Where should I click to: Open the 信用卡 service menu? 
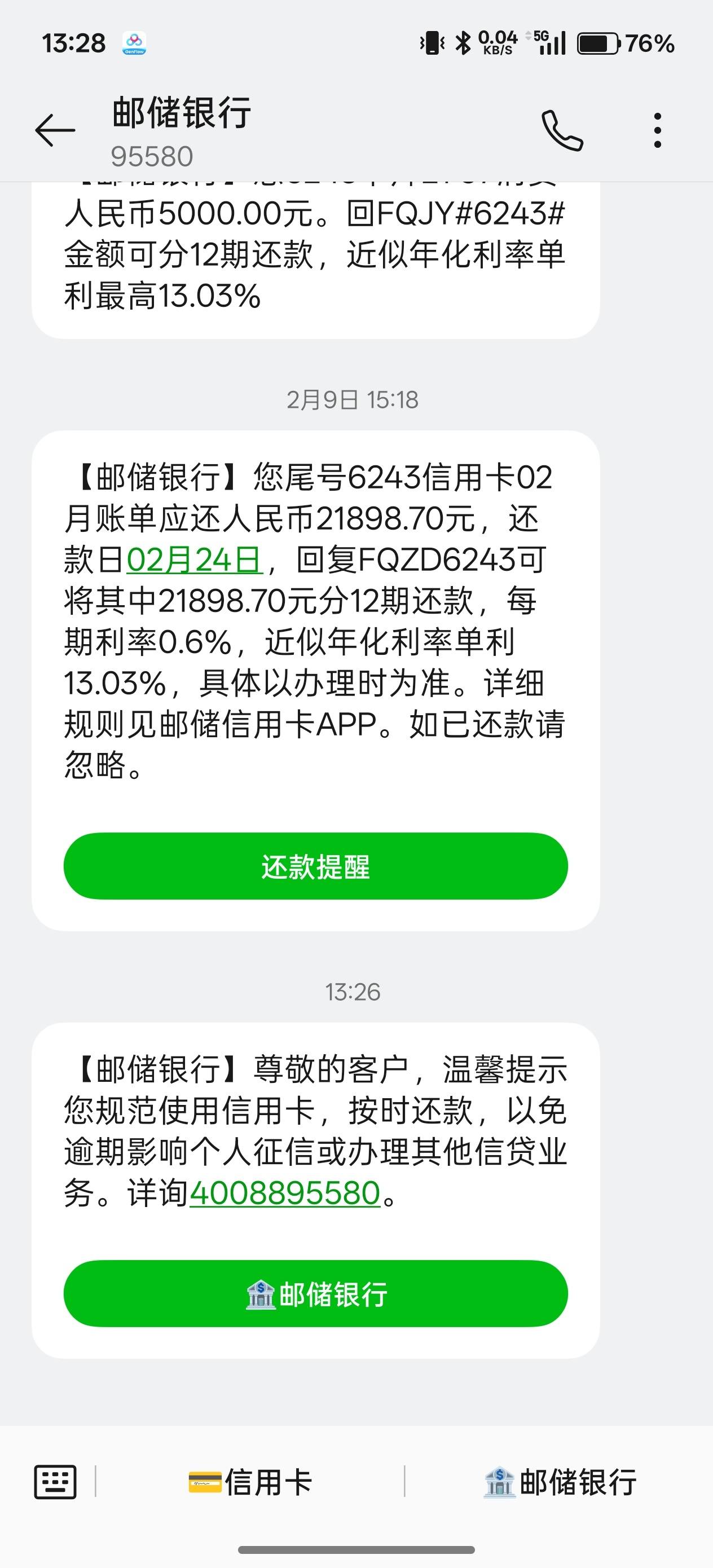[x=250, y=1482]
